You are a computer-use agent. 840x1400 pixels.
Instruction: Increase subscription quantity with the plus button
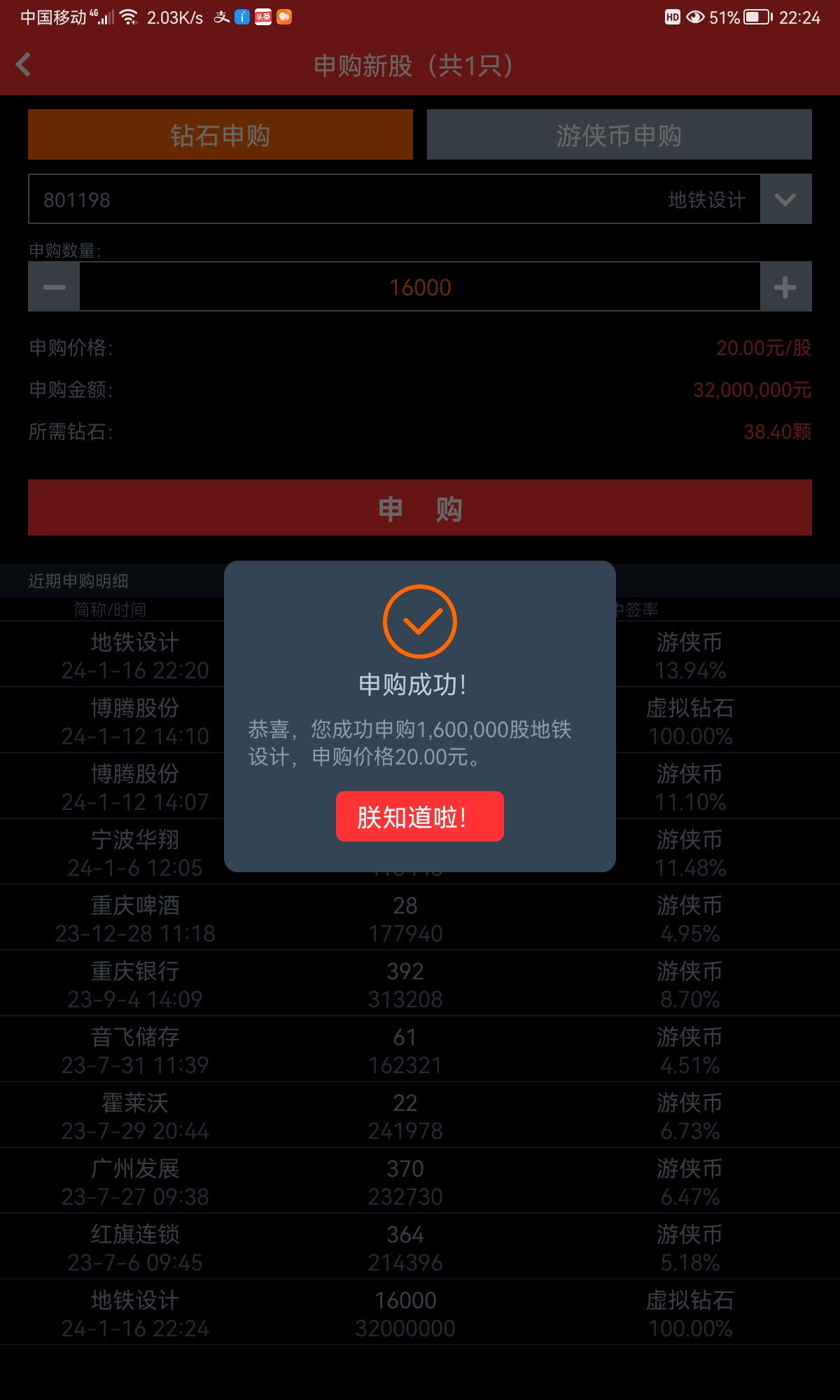(x=785, y=286)
